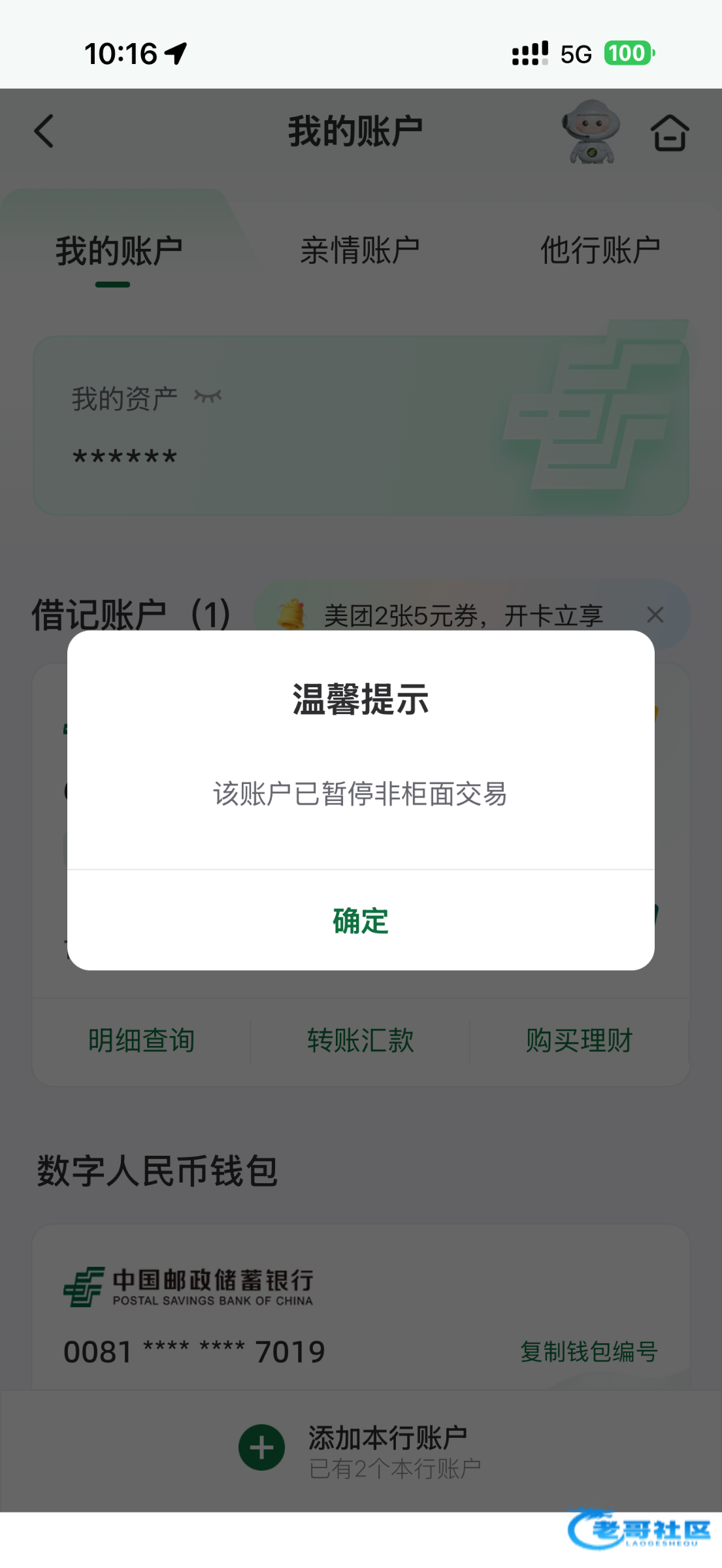
Task: Toggle asset visibility eye icon
Action: (x=208, y=397)
